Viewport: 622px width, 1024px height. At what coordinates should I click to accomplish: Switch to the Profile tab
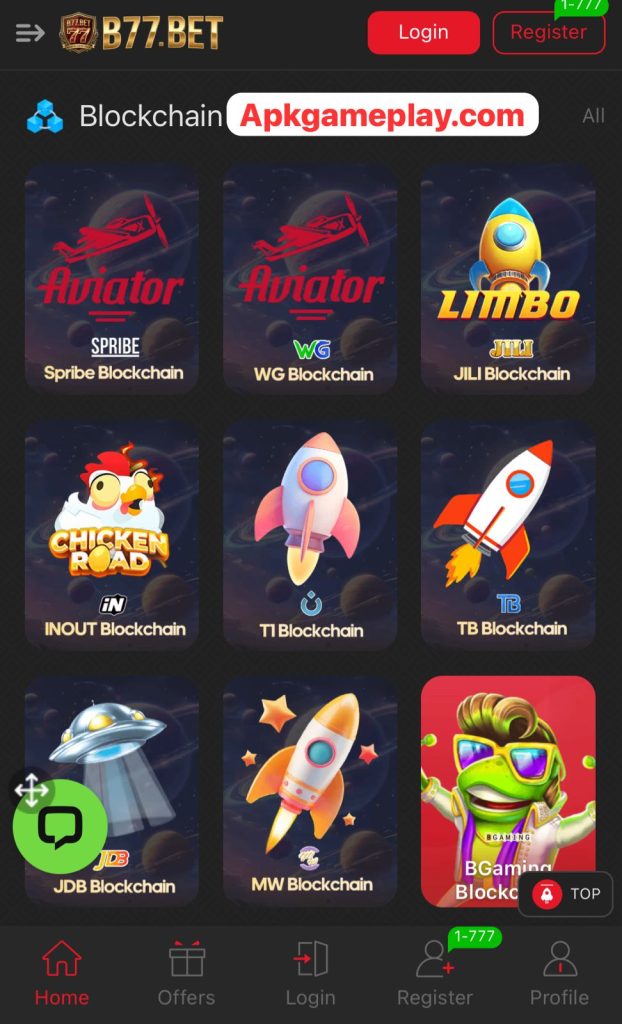click(x=559, y=974)
